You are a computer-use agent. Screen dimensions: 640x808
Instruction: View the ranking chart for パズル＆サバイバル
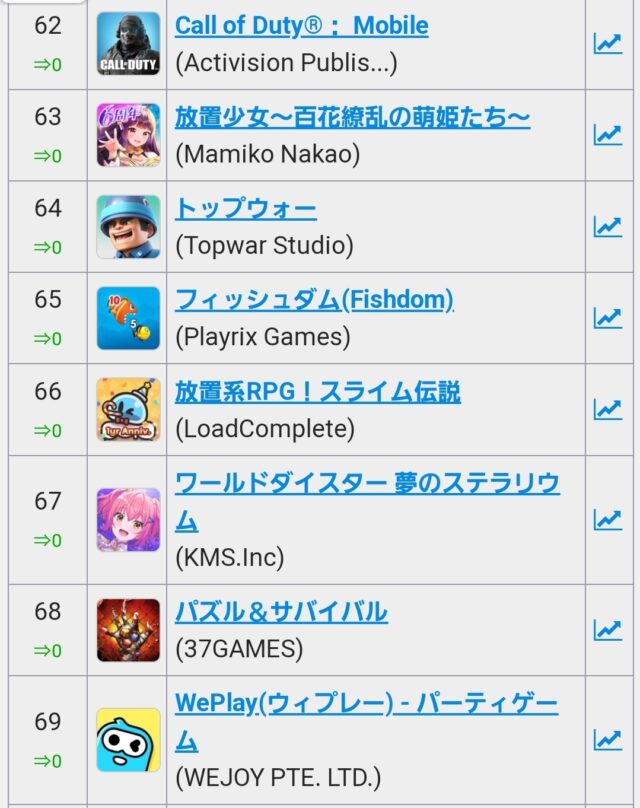(607, 629)
